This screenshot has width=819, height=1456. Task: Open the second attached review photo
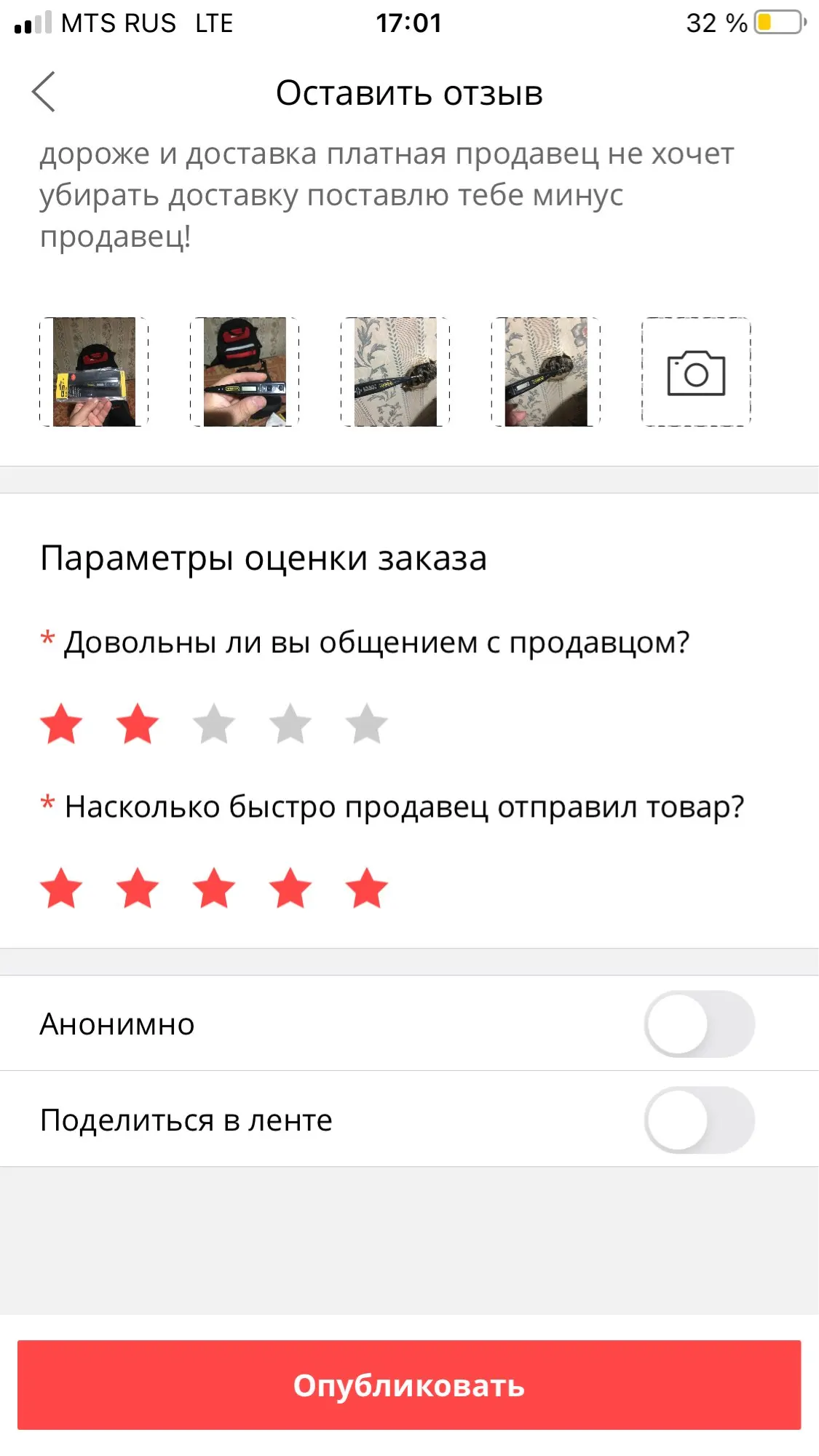pos(245,372)
